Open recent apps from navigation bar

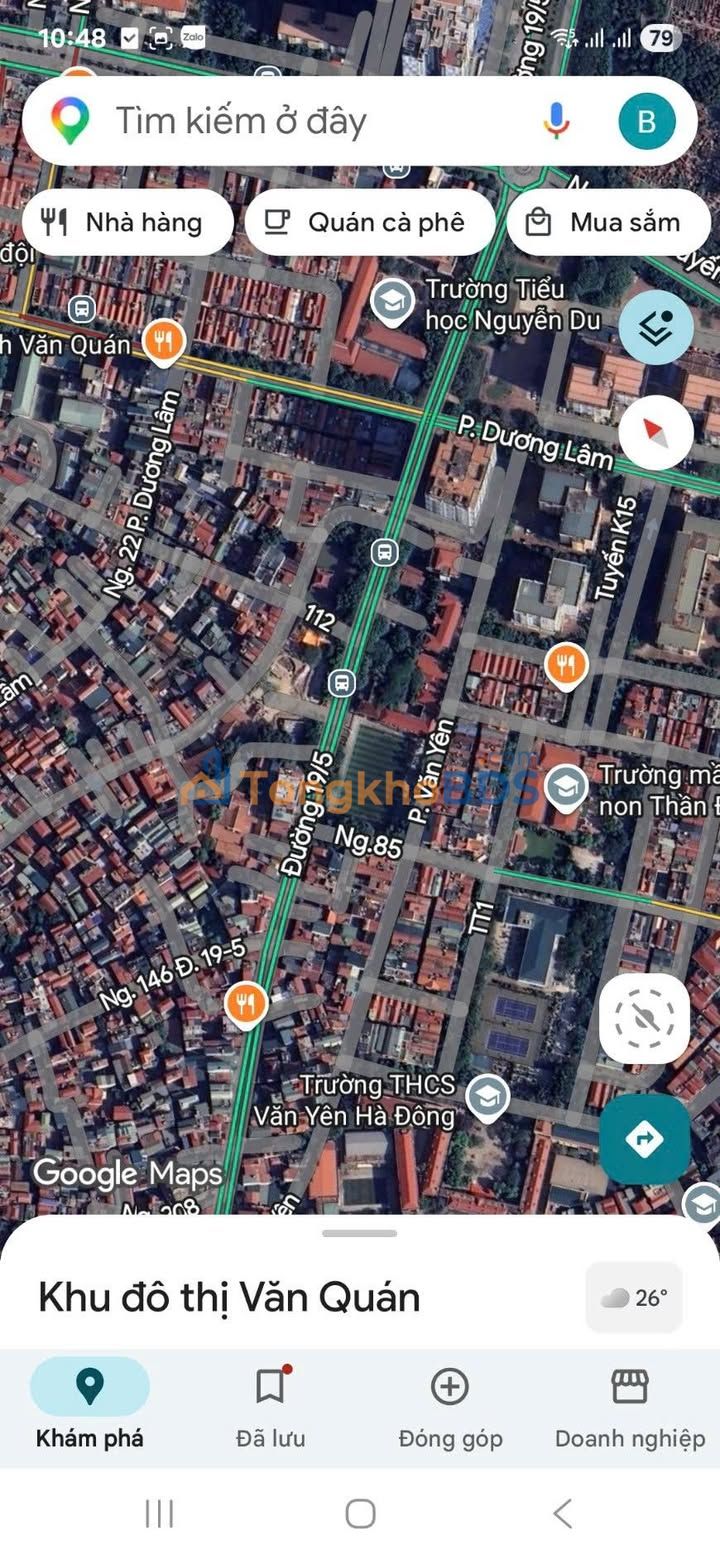pos(159,1513)
